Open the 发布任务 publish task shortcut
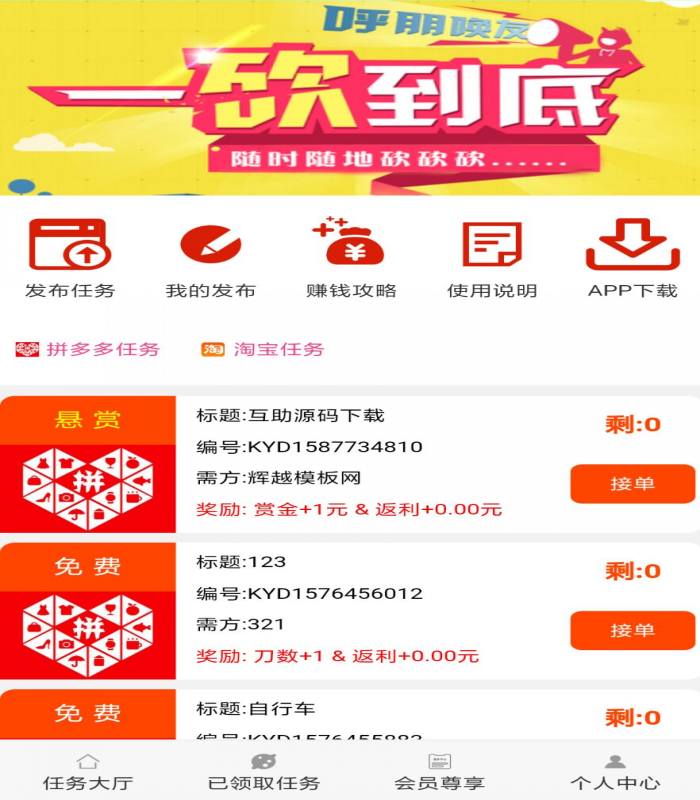This screenshot has height=800, width=700. click(69, 258)
